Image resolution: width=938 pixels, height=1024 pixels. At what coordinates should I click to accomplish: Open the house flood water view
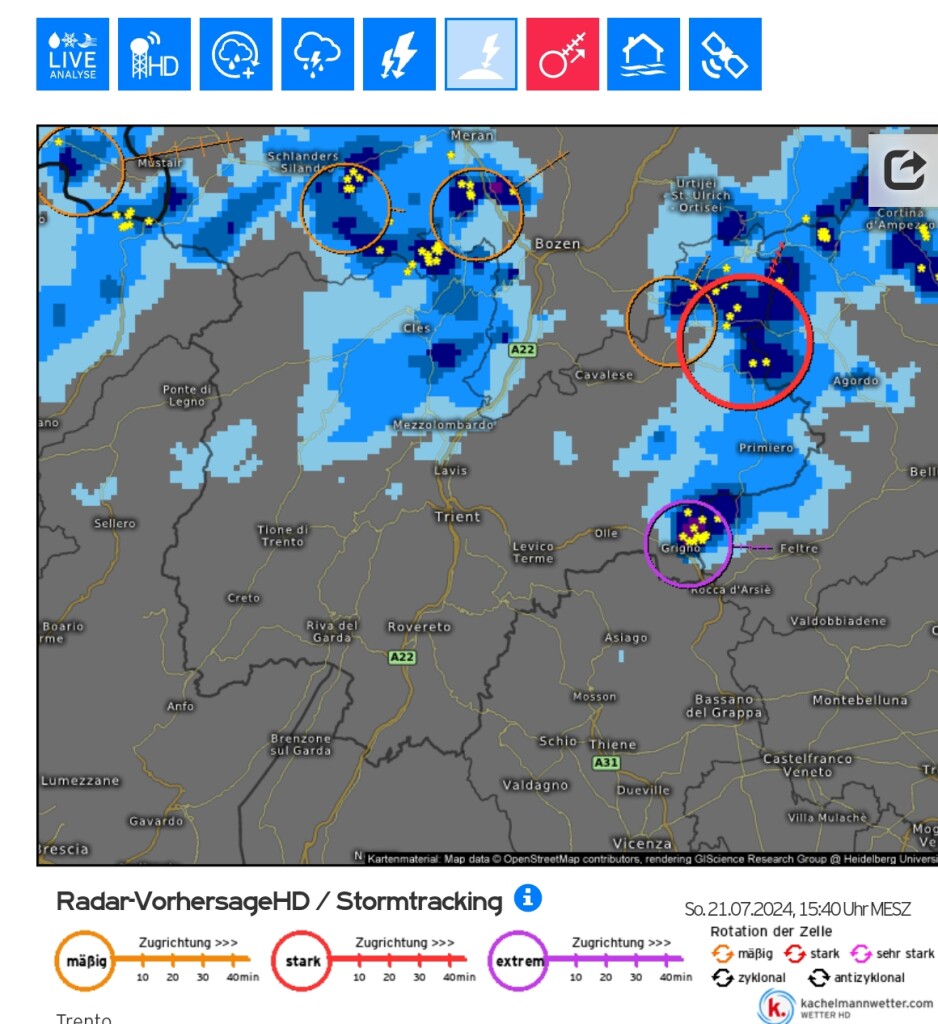tap(643, 54)
